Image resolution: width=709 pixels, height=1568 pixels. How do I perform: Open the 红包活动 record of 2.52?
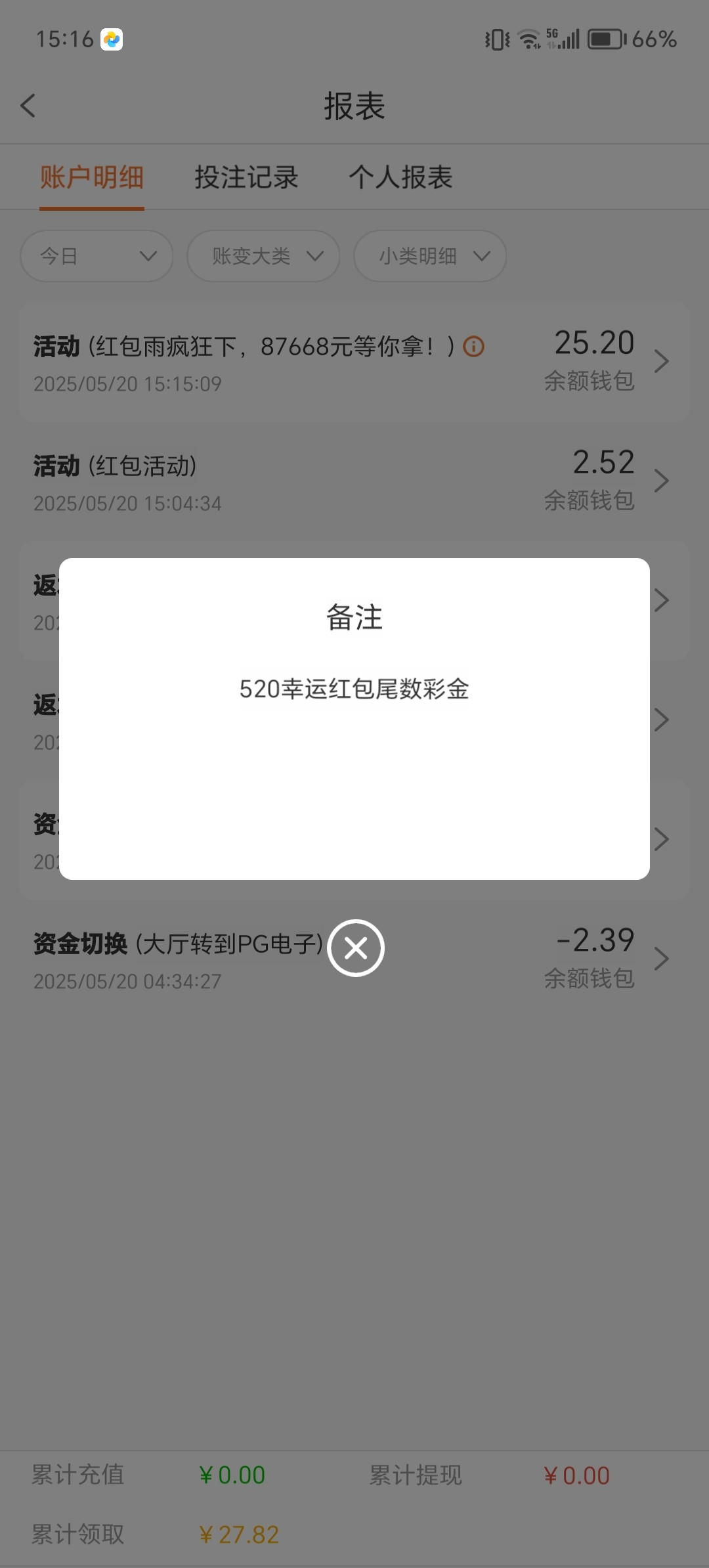tap(354, 481)
